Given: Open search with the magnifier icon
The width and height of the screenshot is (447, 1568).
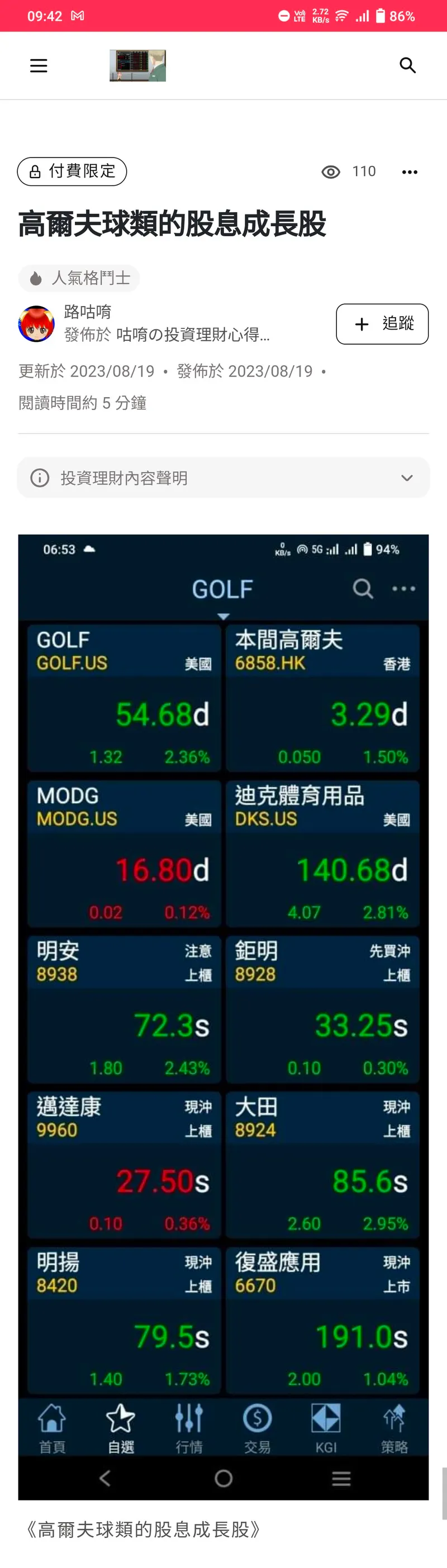Looking at the screenshot, I should click(x=407, y=66).
